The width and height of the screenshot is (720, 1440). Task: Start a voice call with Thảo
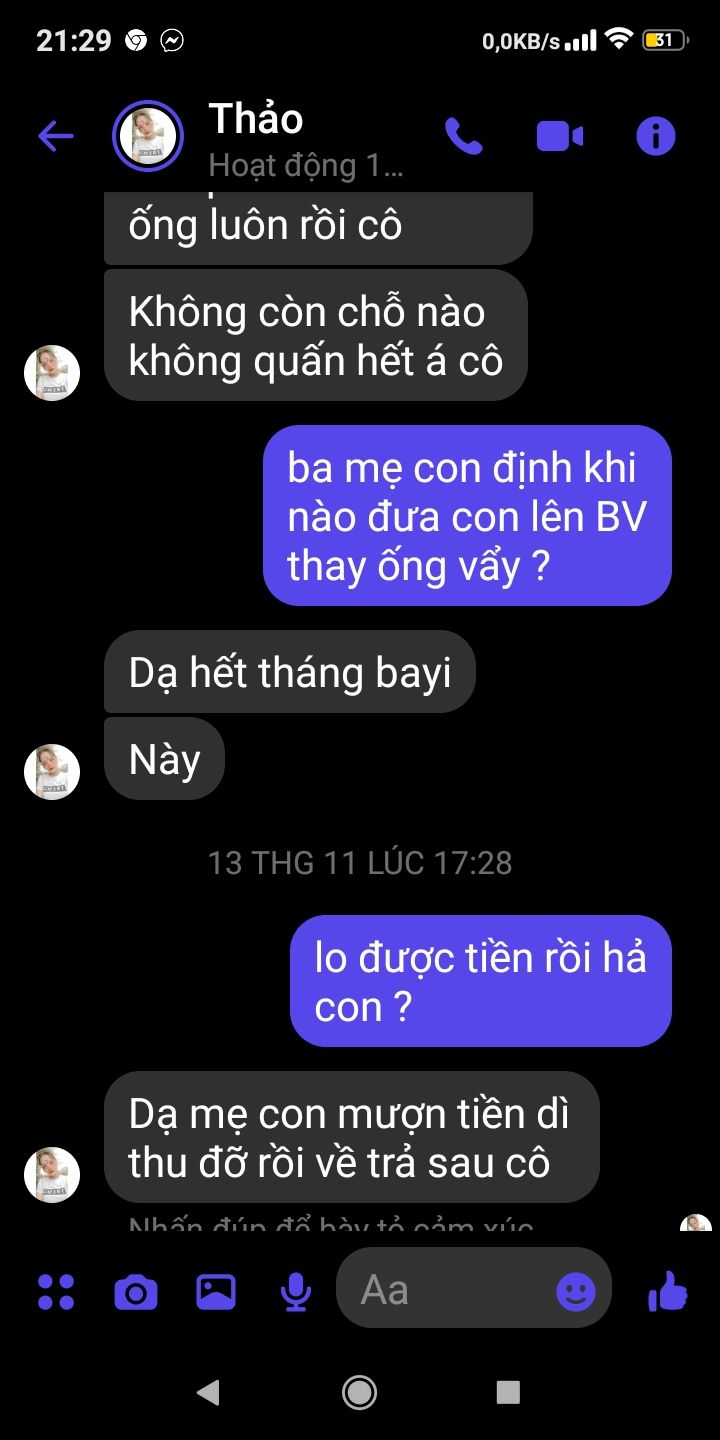[x=464, y=136]
